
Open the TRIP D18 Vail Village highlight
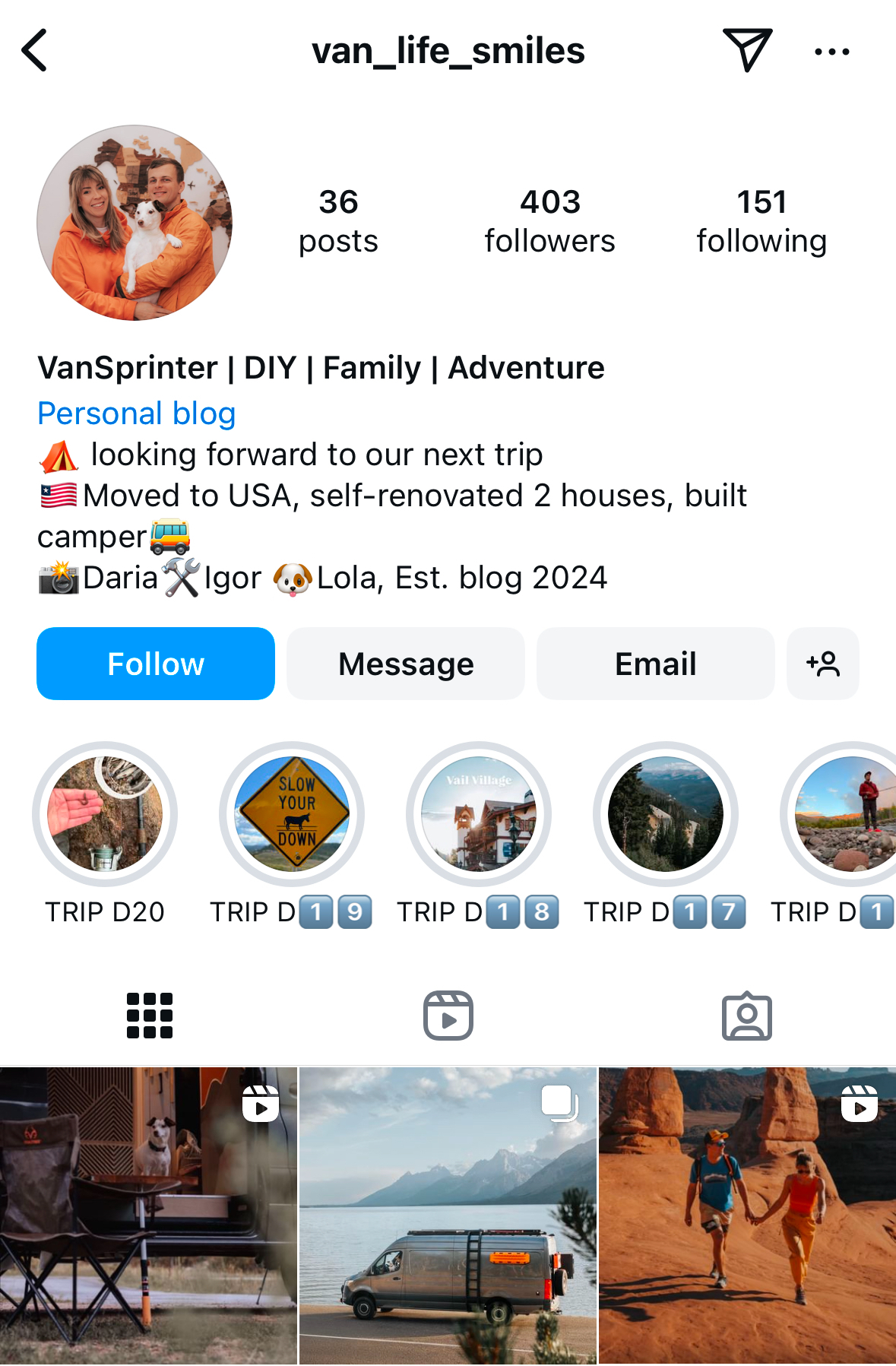pyautogui.click(x=479, y=814)
